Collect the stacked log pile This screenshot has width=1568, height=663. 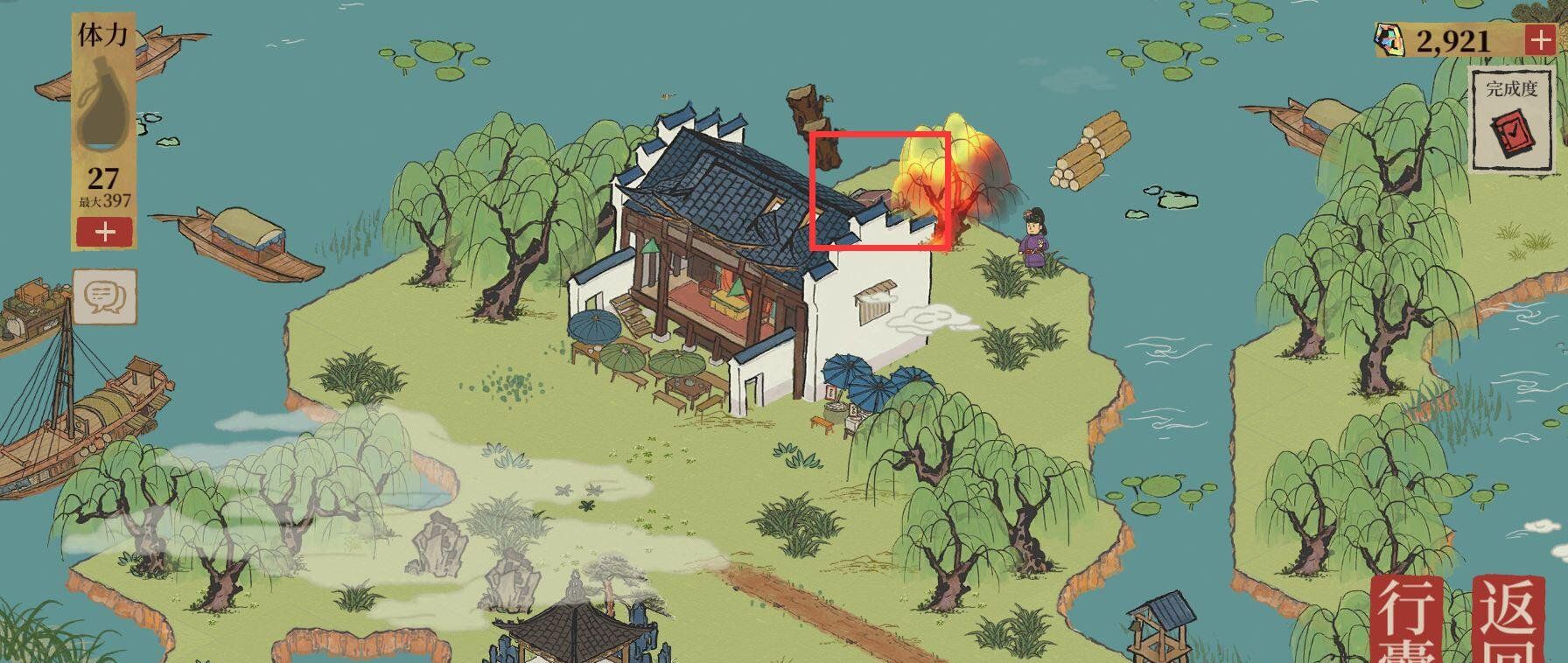tap(1088, 151)
